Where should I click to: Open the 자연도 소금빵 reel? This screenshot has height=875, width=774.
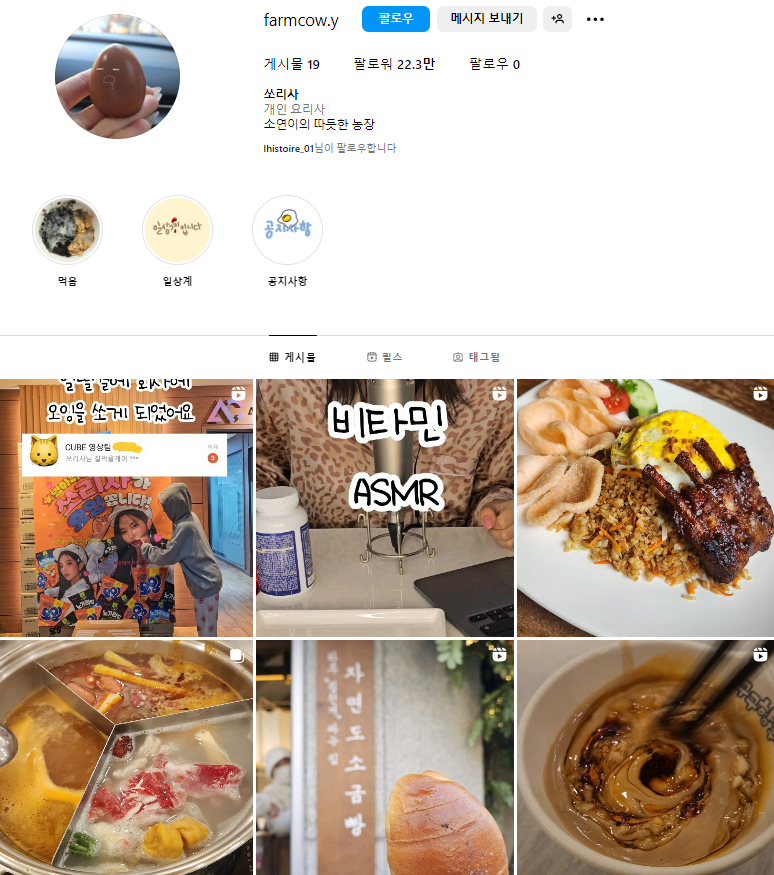tap(385, 758)
